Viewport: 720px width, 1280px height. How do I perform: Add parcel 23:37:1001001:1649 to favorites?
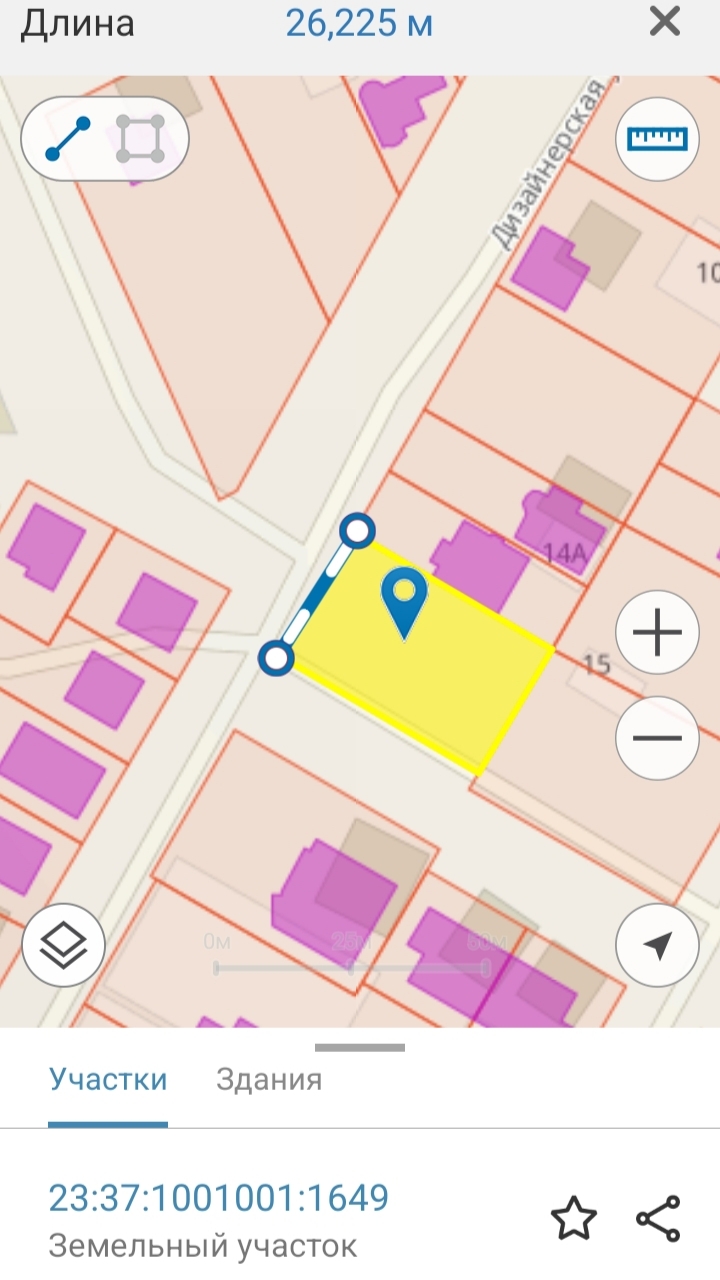pos(574,1219)
